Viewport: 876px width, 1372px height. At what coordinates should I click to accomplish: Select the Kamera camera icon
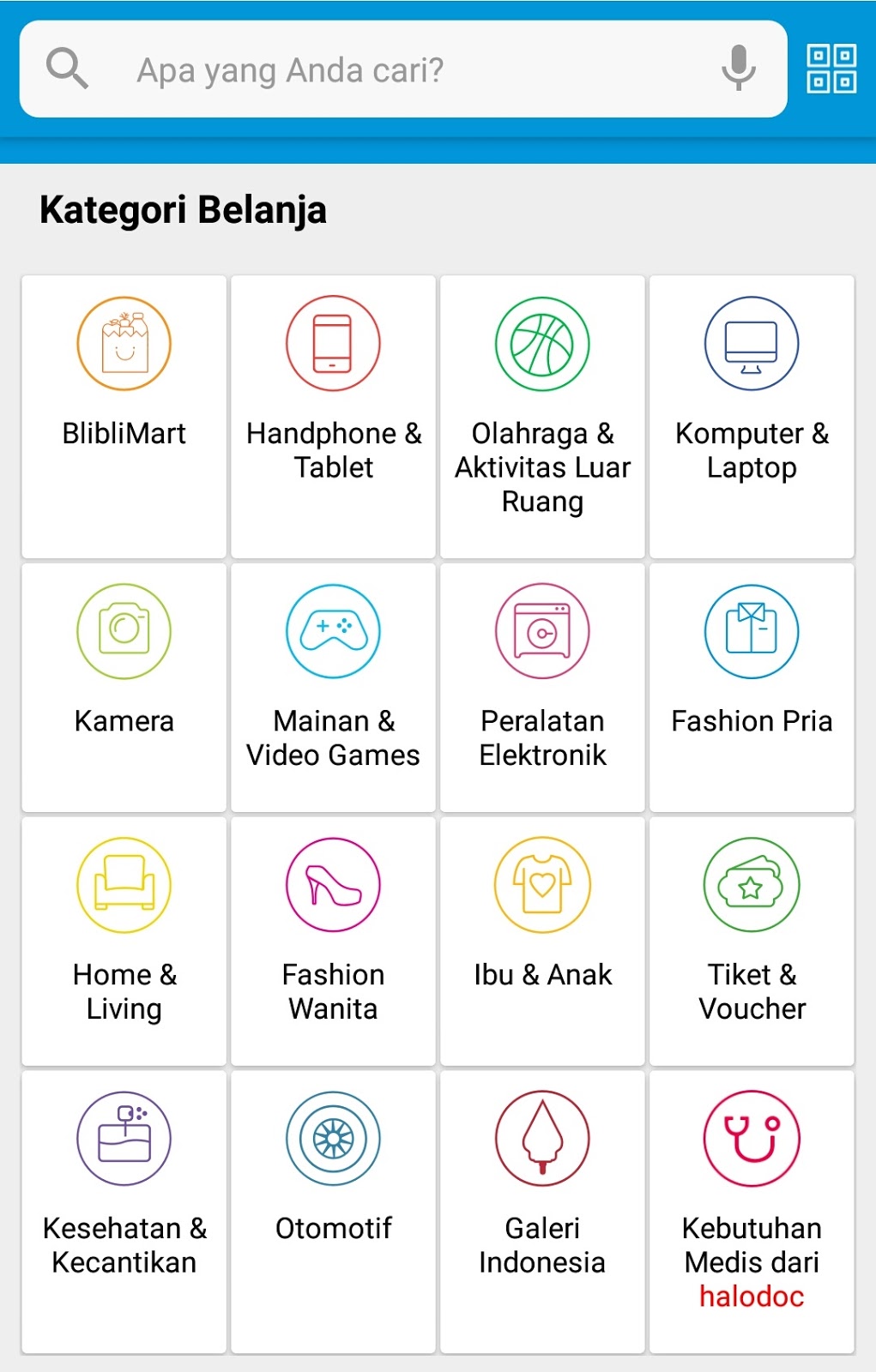[x=124, y=630]
